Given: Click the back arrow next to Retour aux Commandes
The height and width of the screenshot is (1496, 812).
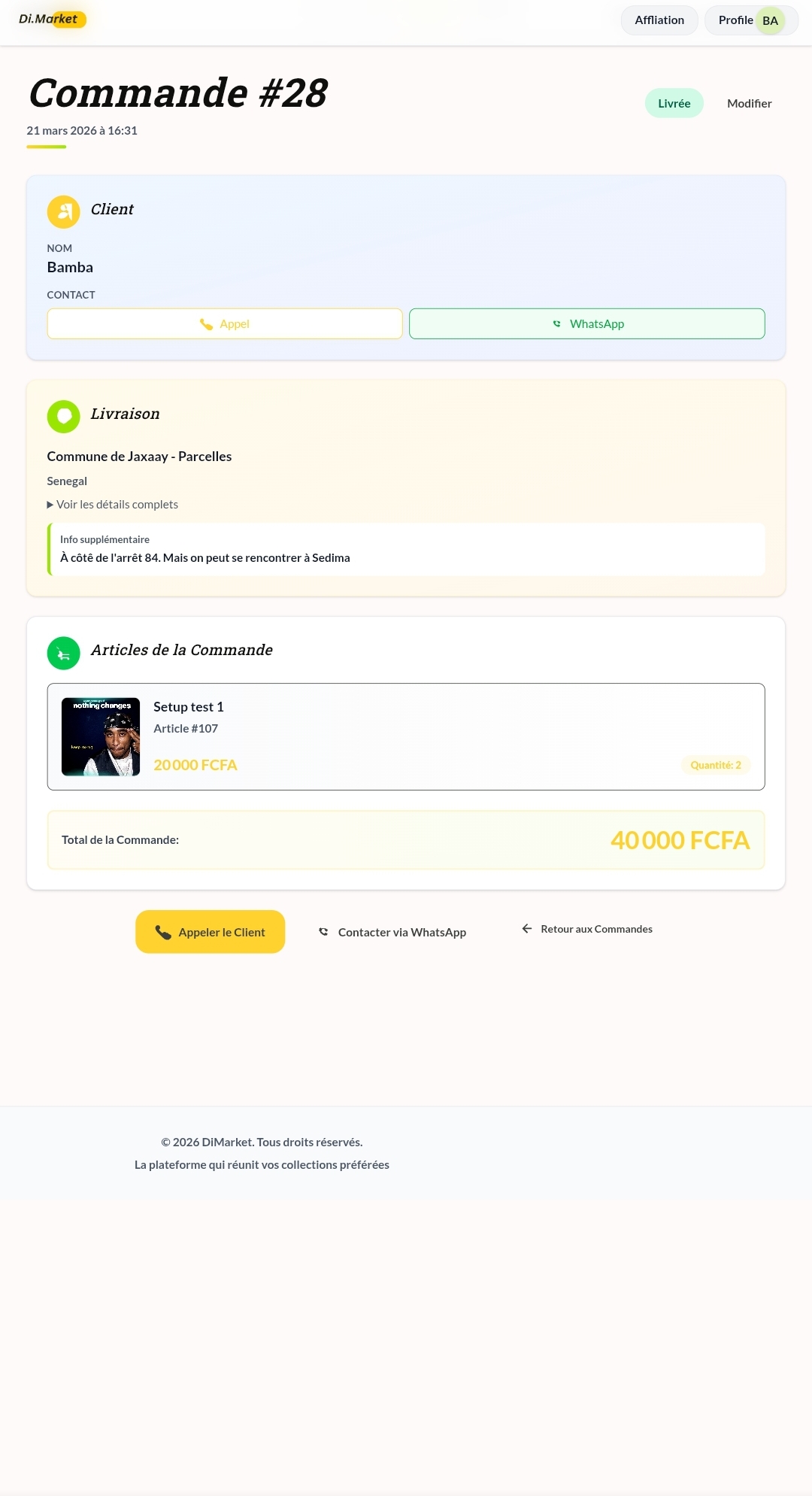Looking at the screenshot, I should point(527,929).
